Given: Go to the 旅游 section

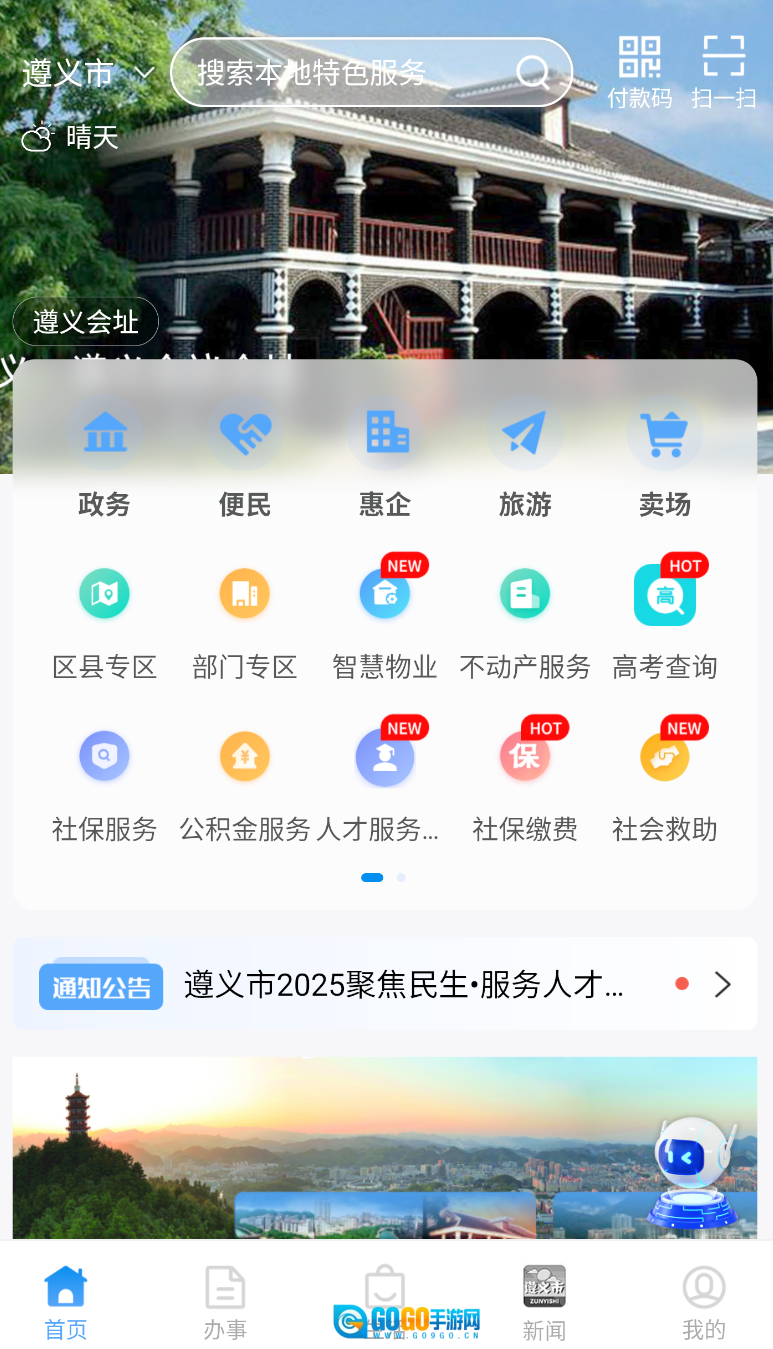Looking at the screenshot, I should (525, 461).
